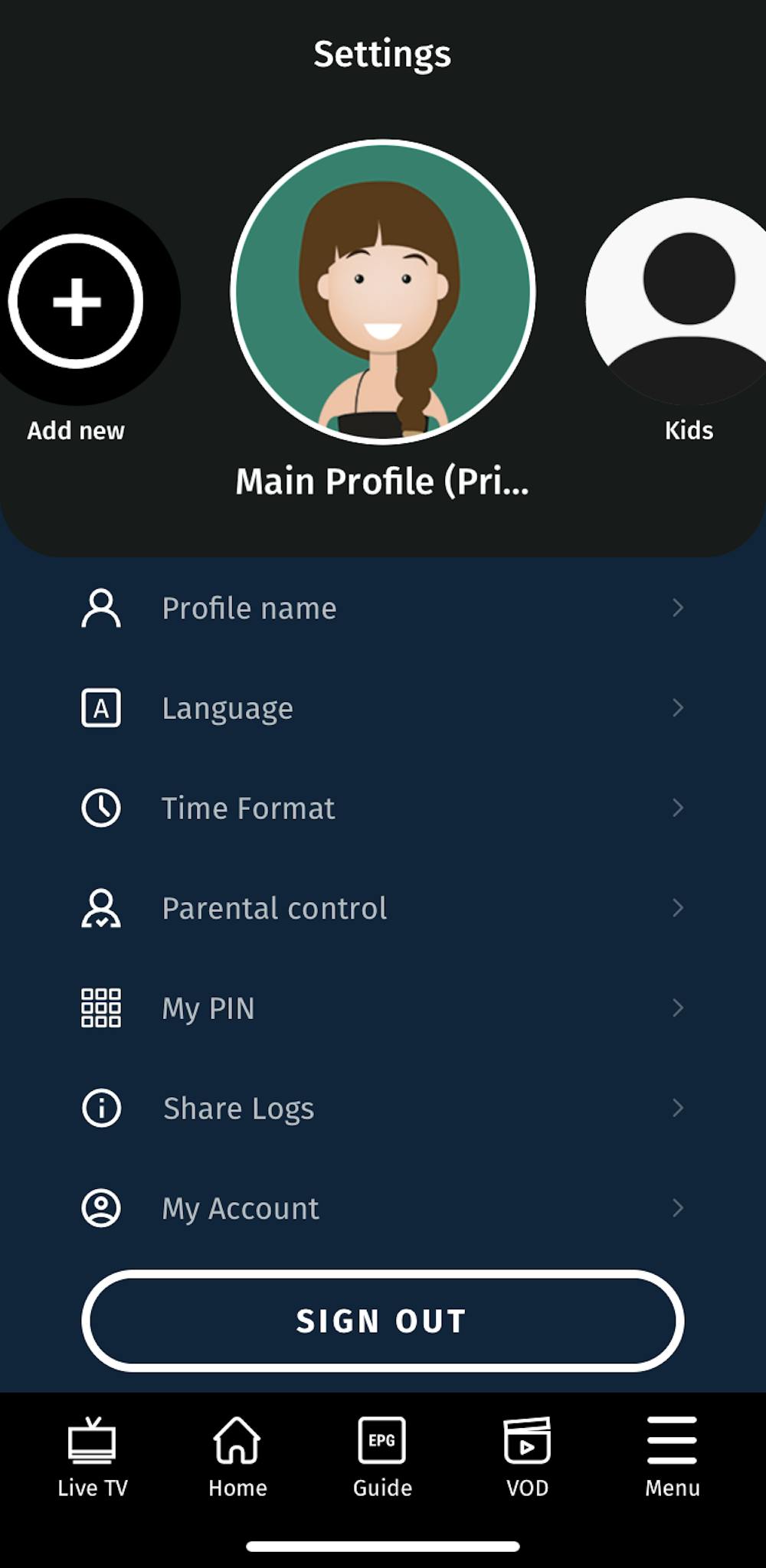Switch to the Live TV tab
The width and height of the screenshot is (766, 1568).
click(92, 1457)
